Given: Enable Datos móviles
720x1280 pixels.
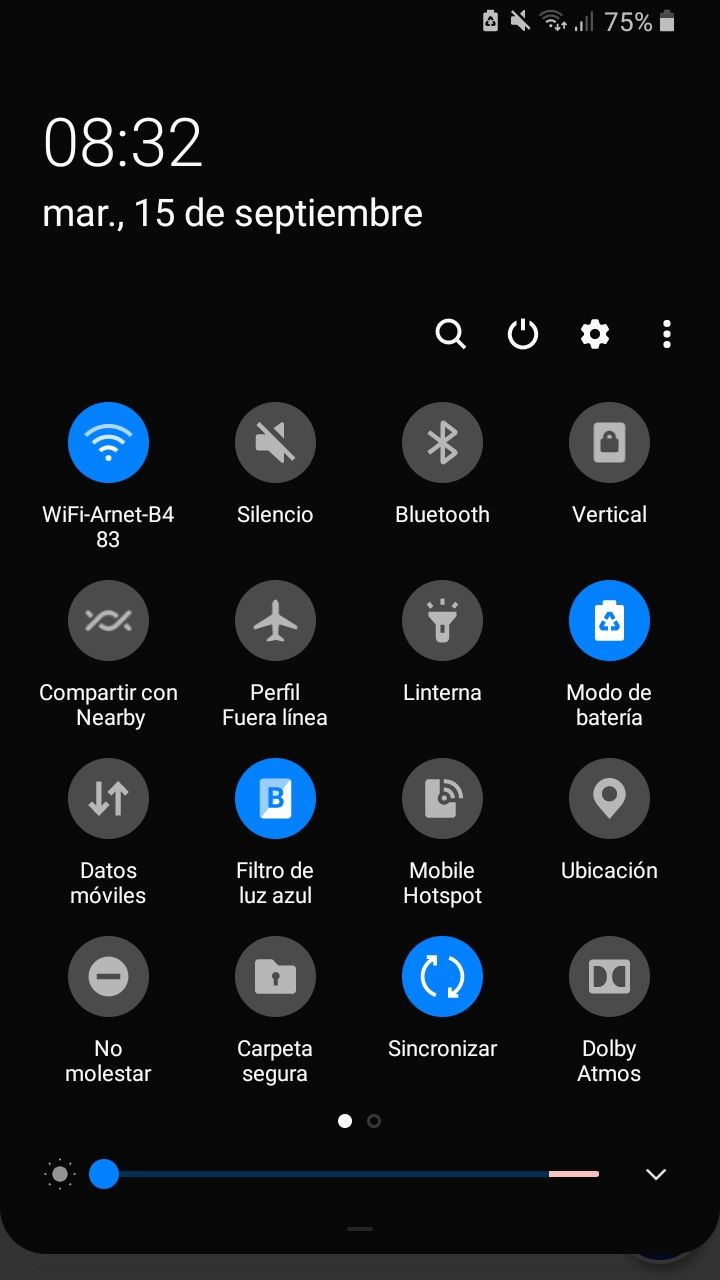Looking at the screenshot, I should coord(108,798).
